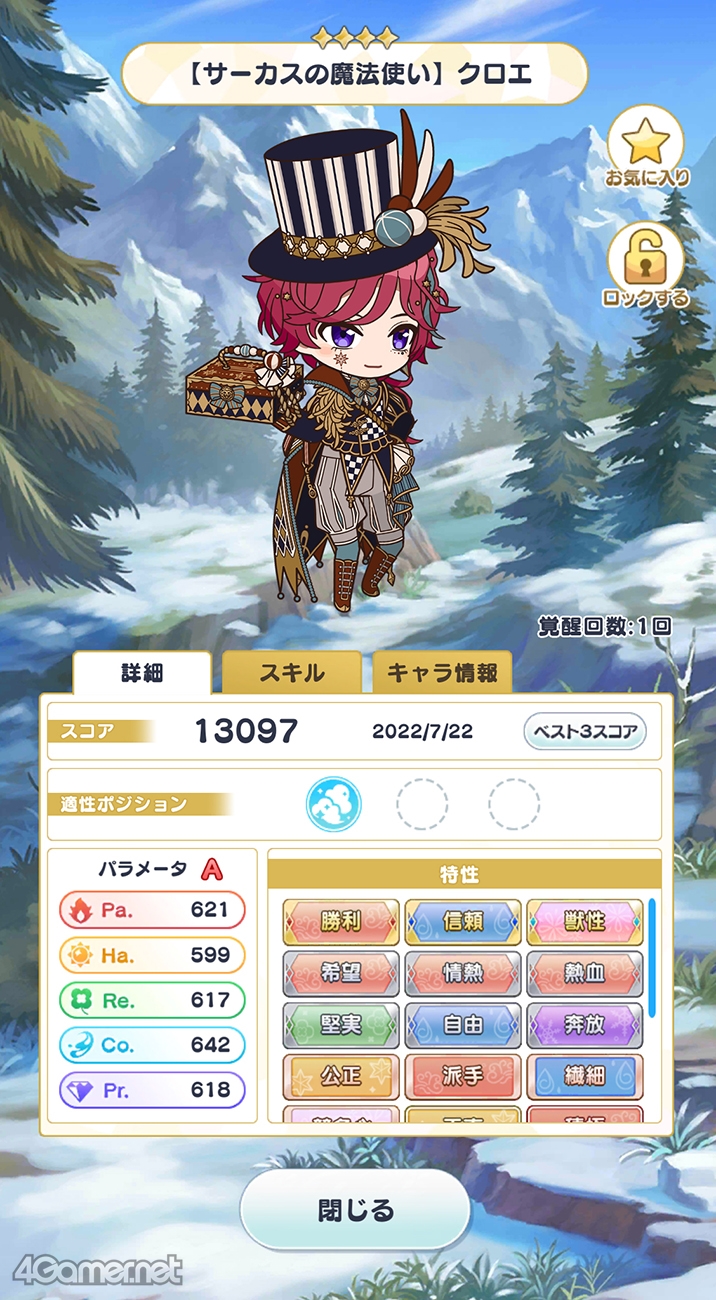716x1300 pixels.
Task: Tap the 希望 trait chip
Action: 341,974
